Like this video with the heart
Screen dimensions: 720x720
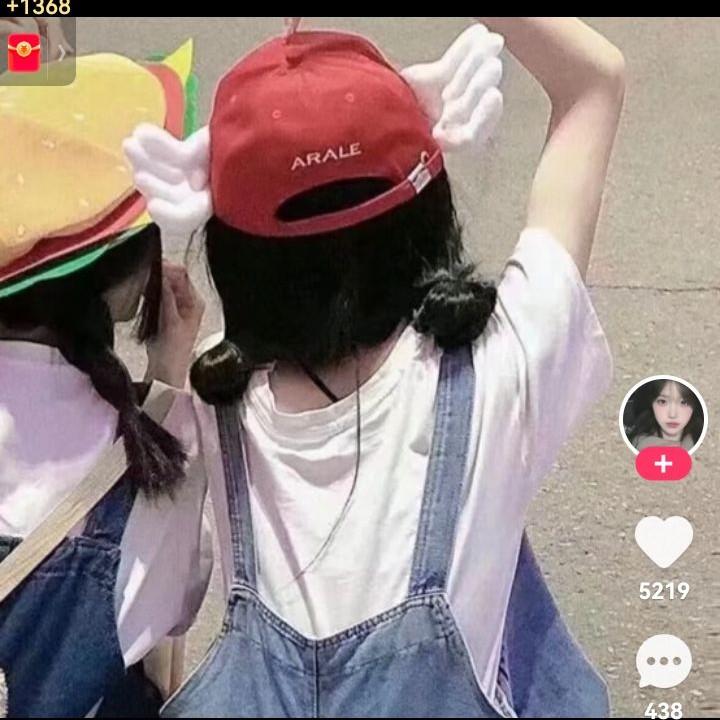664,541
